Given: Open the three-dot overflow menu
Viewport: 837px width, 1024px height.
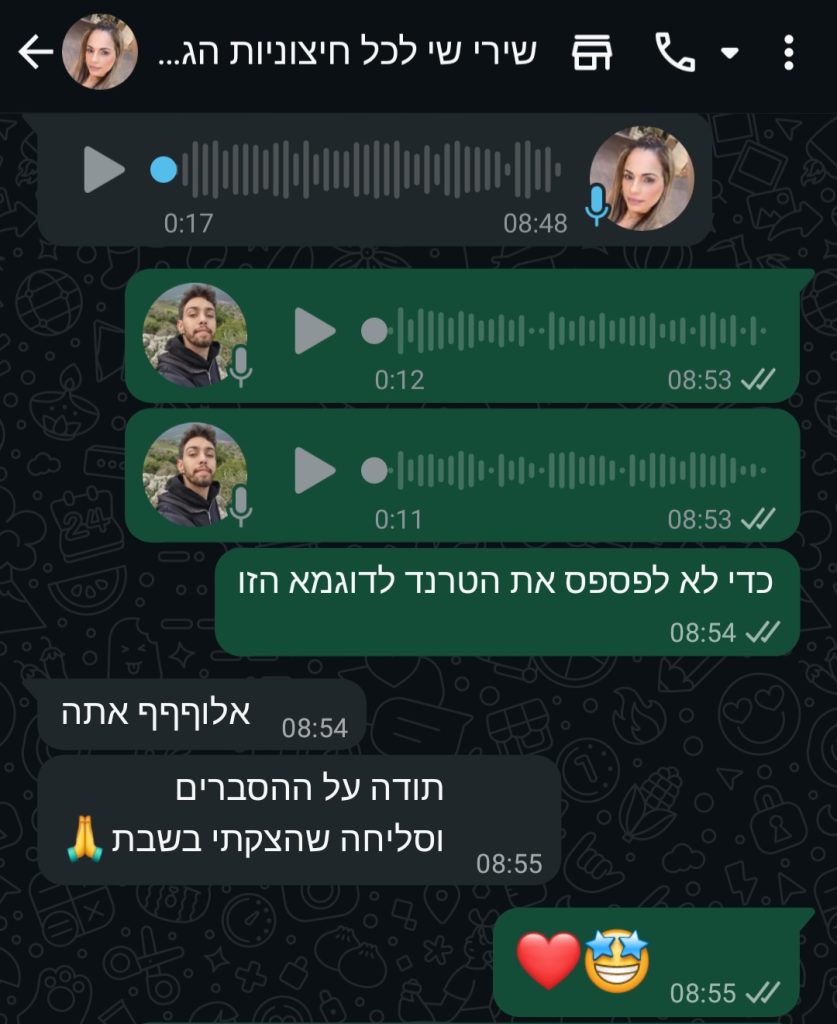Looking at the screenshot, I should 789,53.
